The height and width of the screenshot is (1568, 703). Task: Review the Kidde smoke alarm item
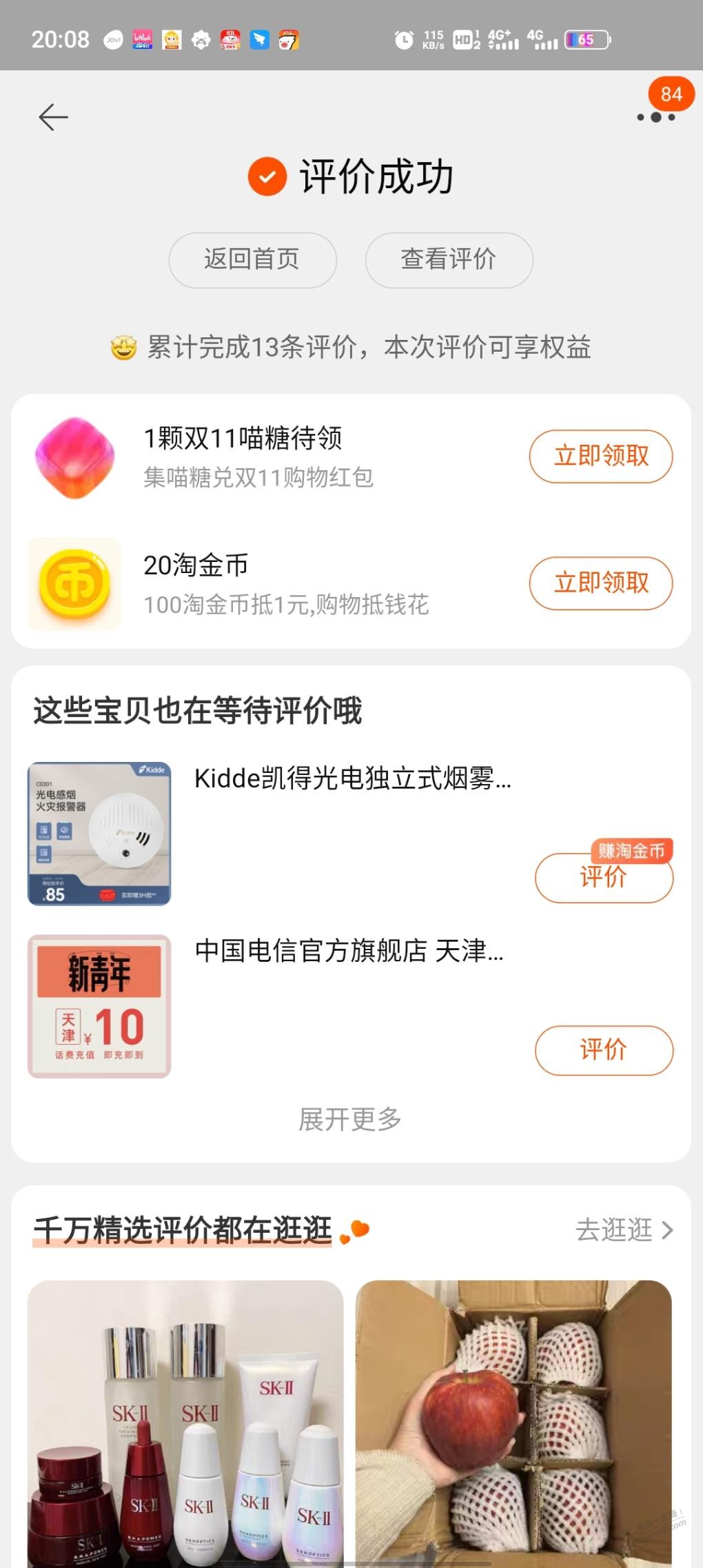pyautogui.click(x=603, y=878)
